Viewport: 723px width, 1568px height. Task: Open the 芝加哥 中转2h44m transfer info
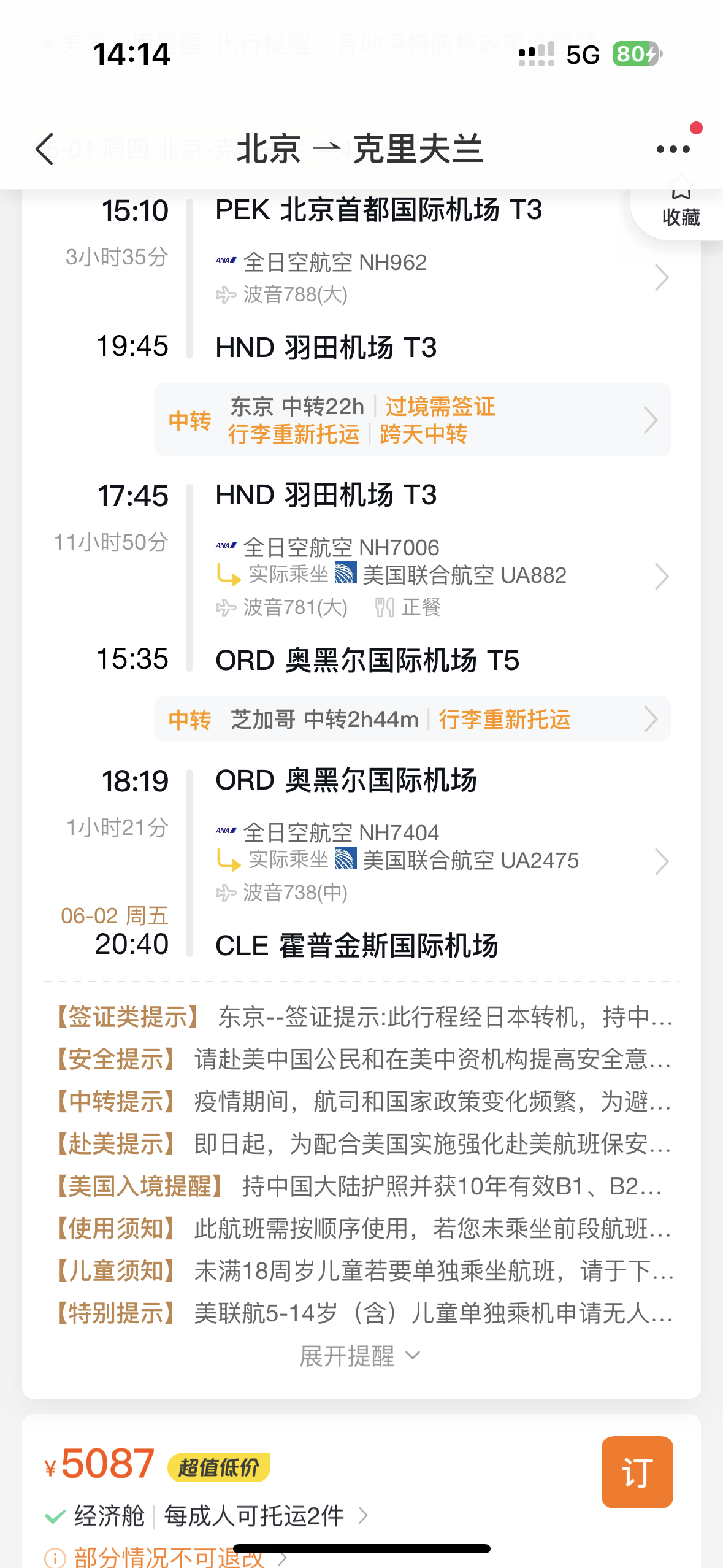pyautogui.click(x=412, y=719)
